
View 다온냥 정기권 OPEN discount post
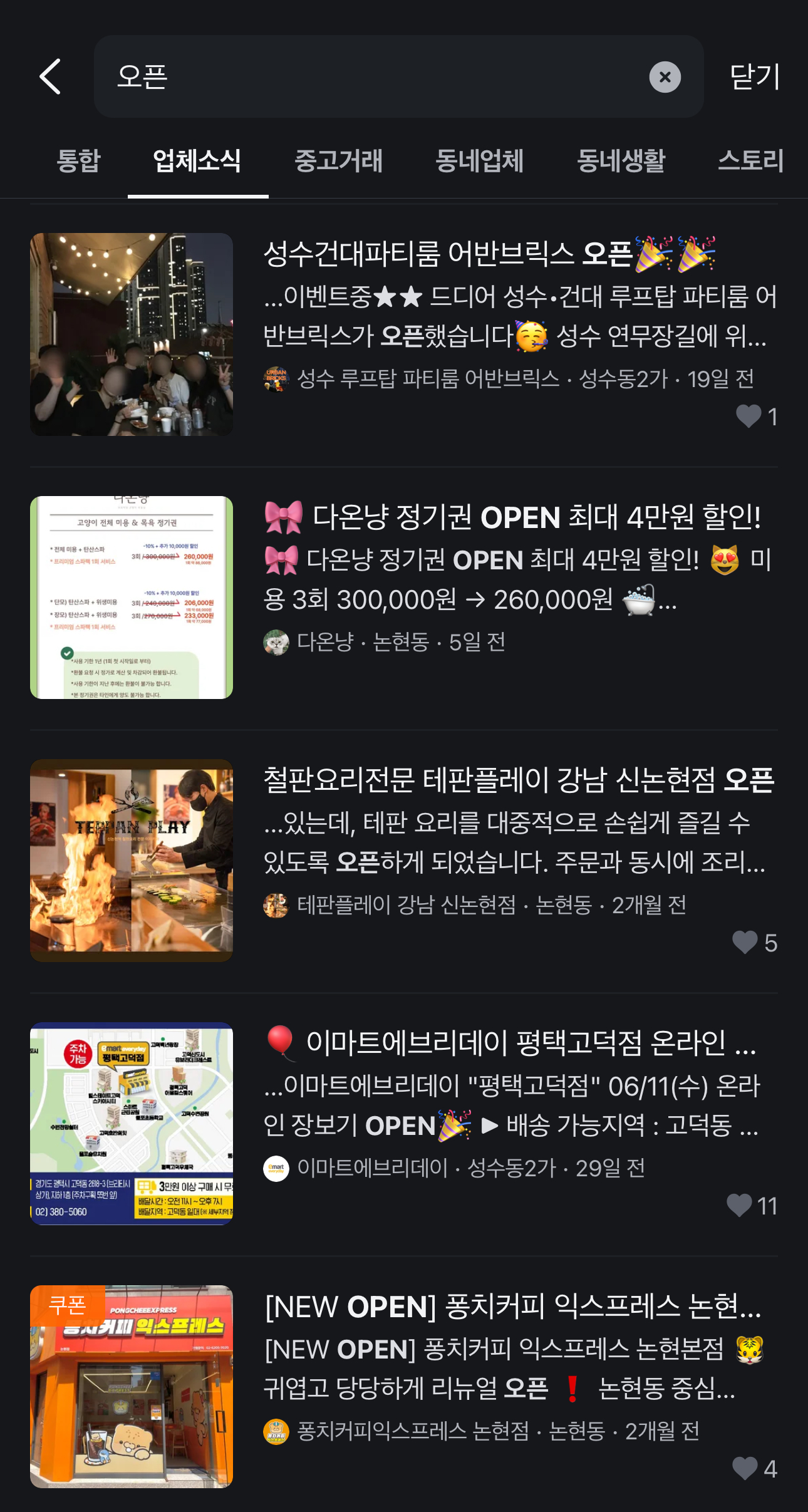[514, 517]
